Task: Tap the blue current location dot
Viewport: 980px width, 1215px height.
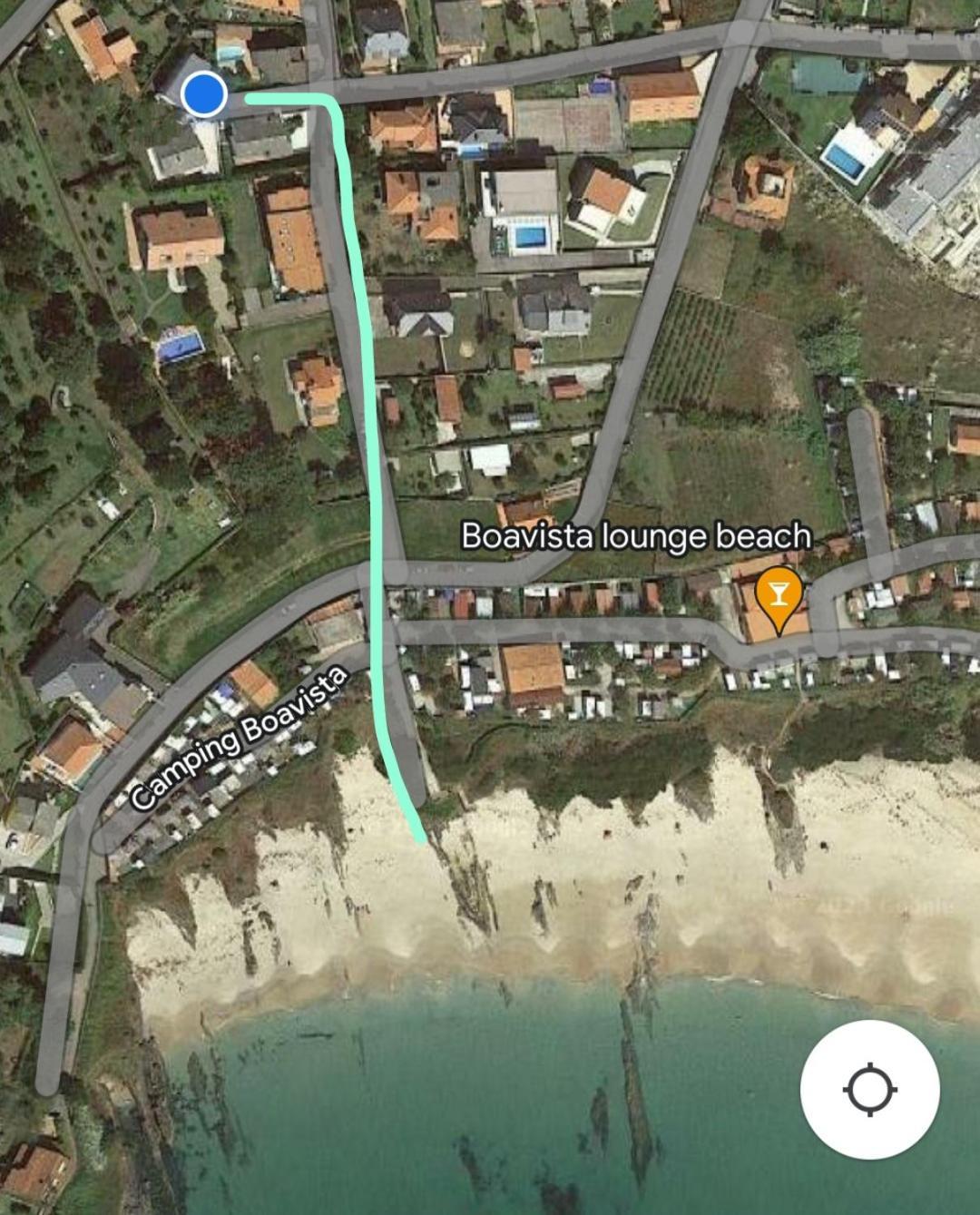Action: (x=203, y=93)
